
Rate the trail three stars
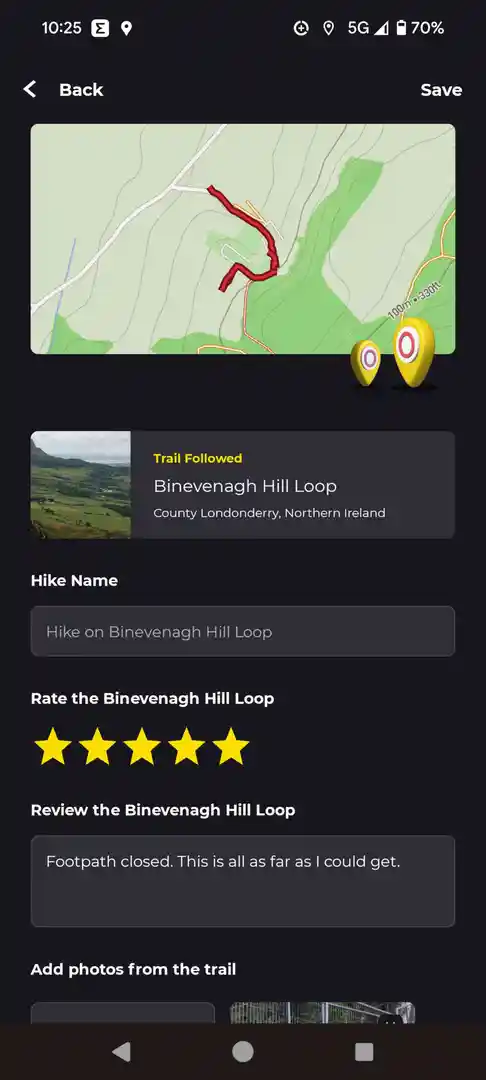[142, 747]
